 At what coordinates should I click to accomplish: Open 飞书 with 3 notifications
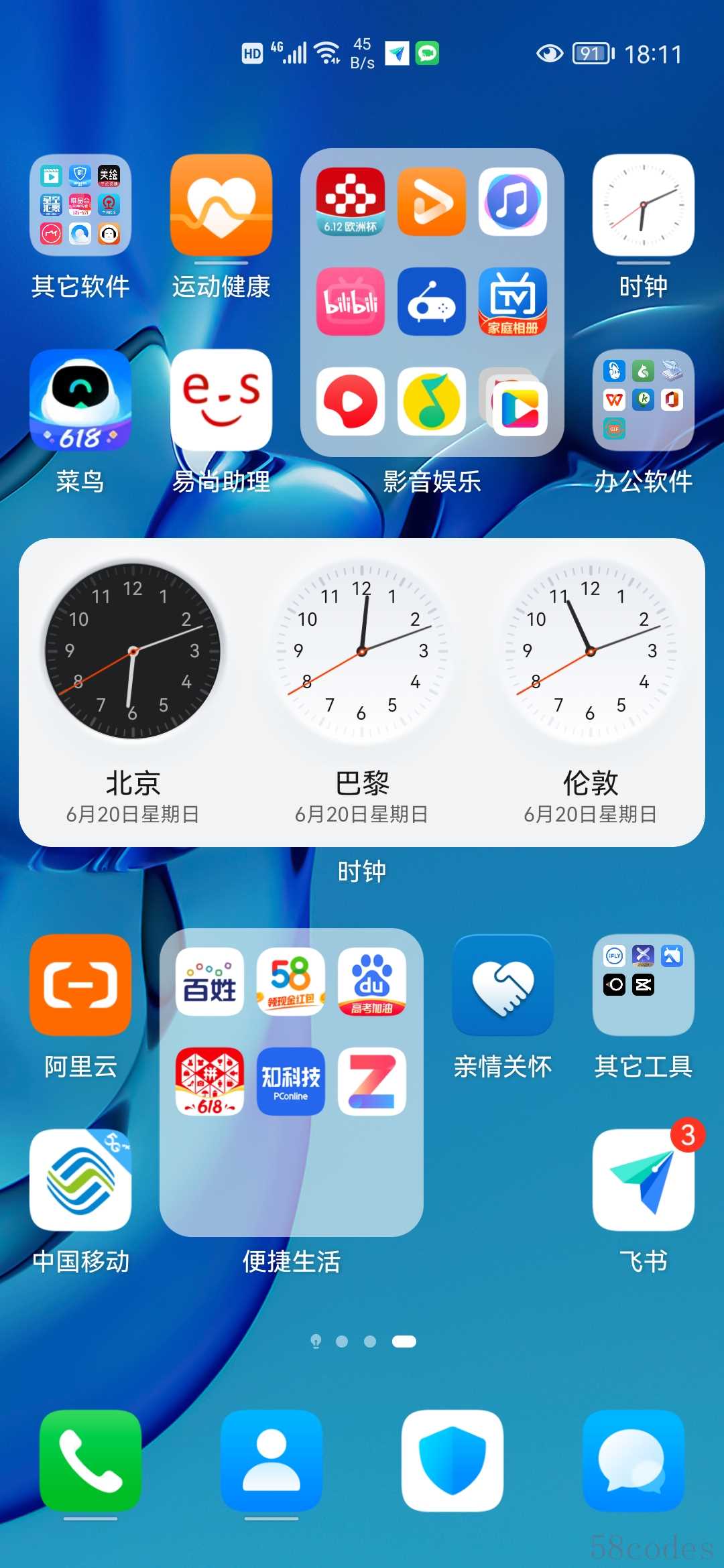643,1180
